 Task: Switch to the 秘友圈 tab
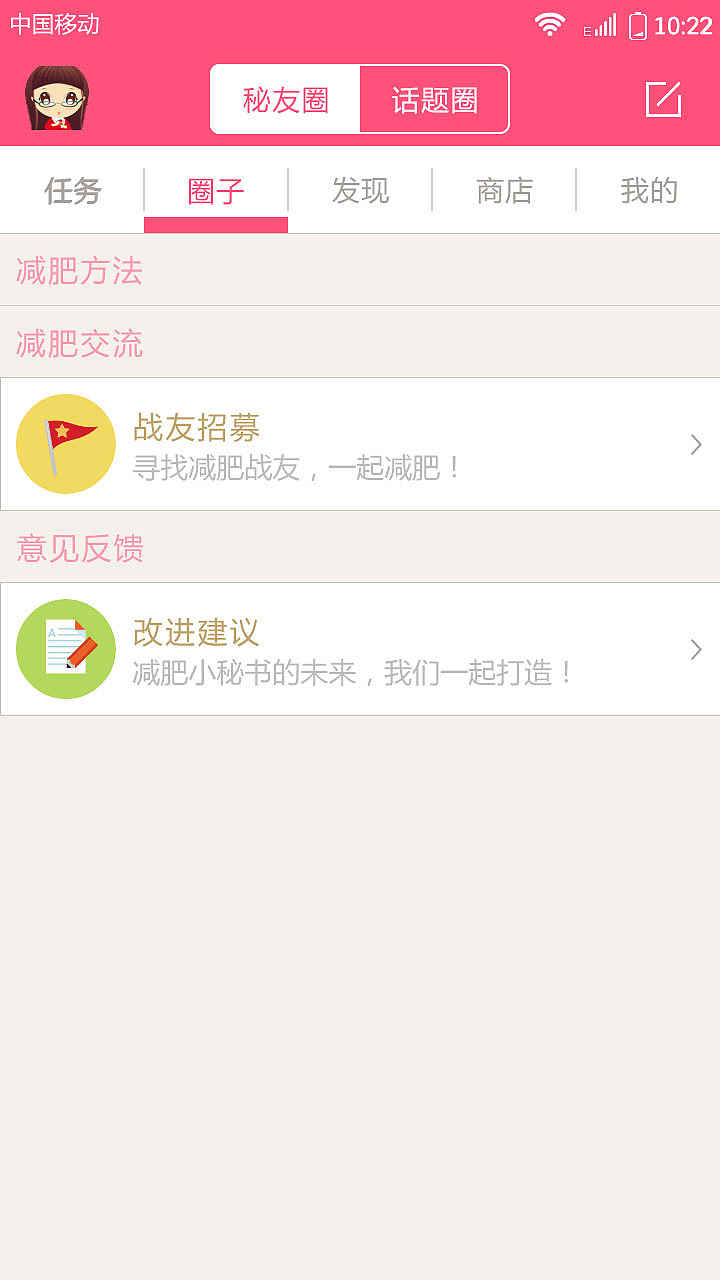pos(285,99)
